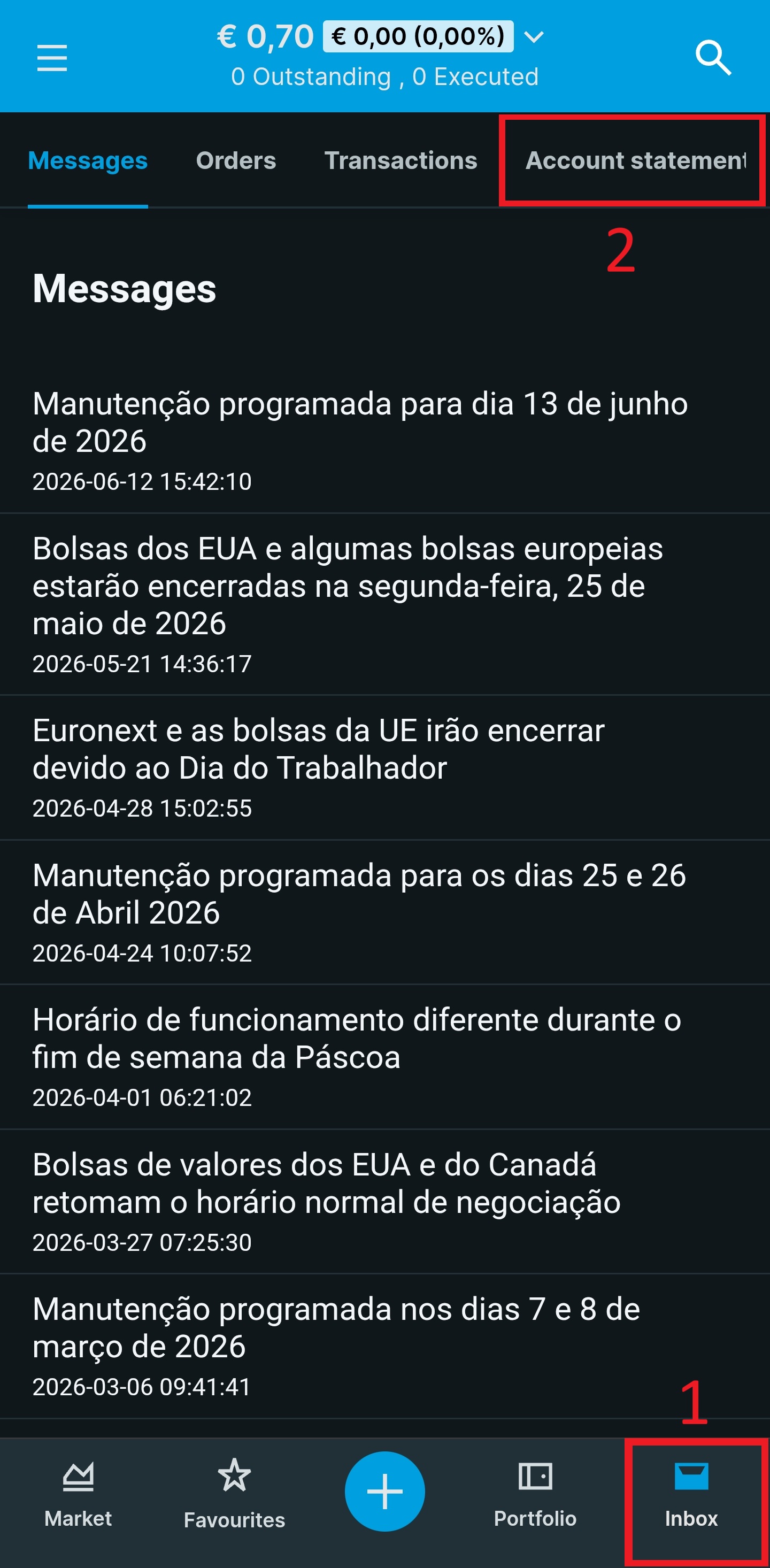This screenshot has width=770, height=1568.
Task: Expand the account balance dropdown chevron
Action: pyautogui.click(x=533, y=37)
